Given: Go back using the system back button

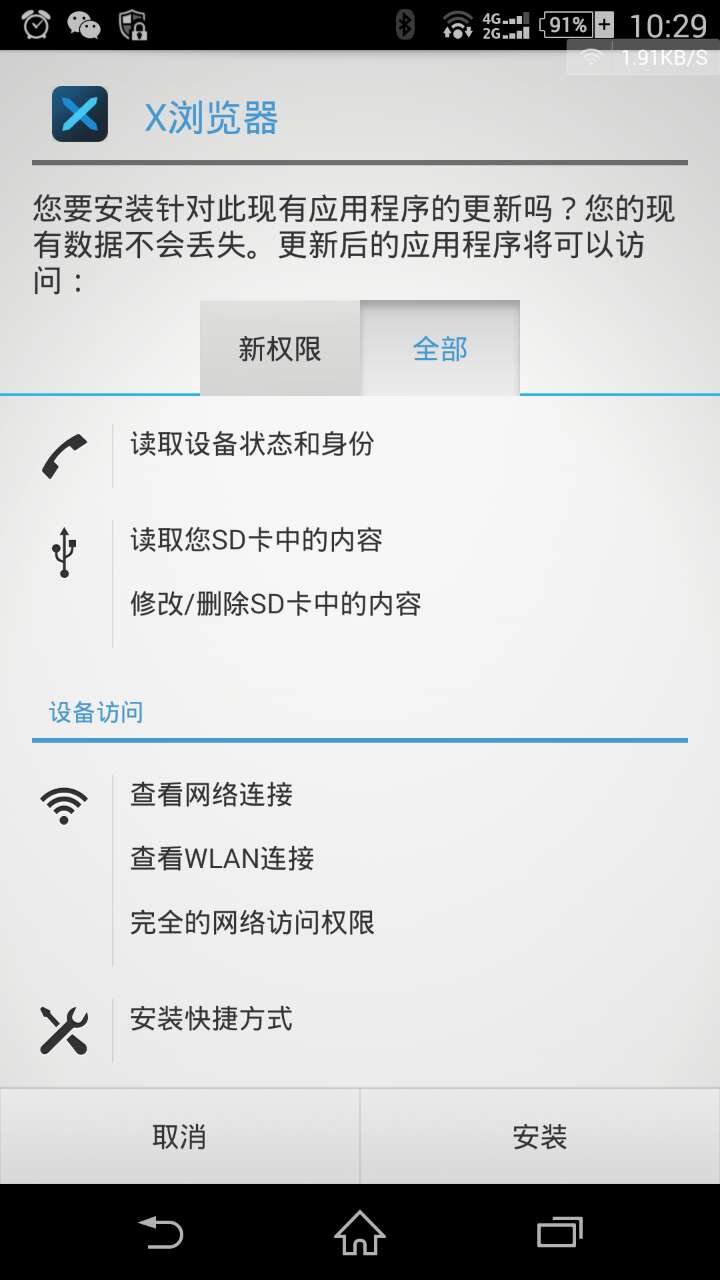Looking at the screenshot, I should pos(160,1232).
